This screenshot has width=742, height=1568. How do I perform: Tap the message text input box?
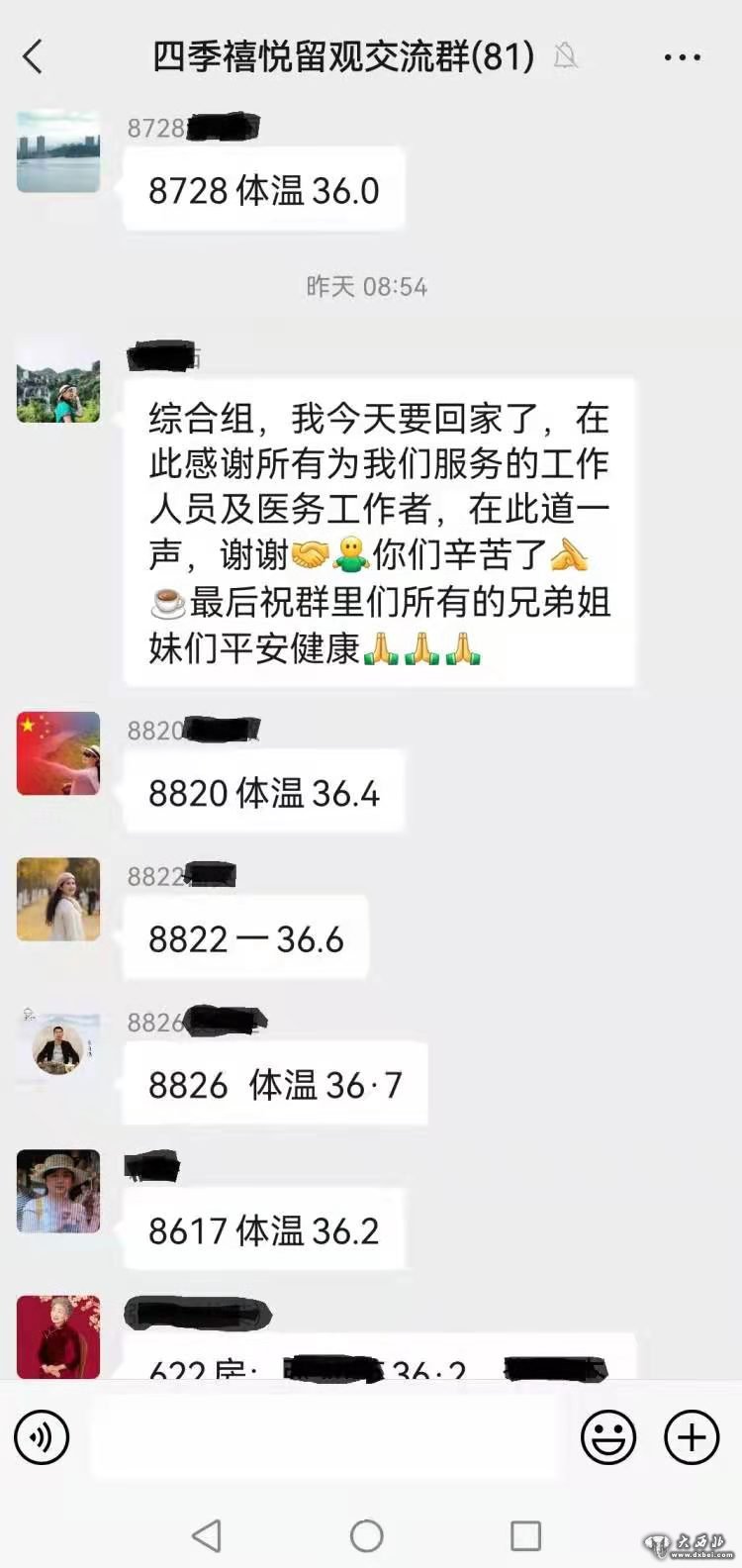pyautogui.click(x=326, y=1436)
